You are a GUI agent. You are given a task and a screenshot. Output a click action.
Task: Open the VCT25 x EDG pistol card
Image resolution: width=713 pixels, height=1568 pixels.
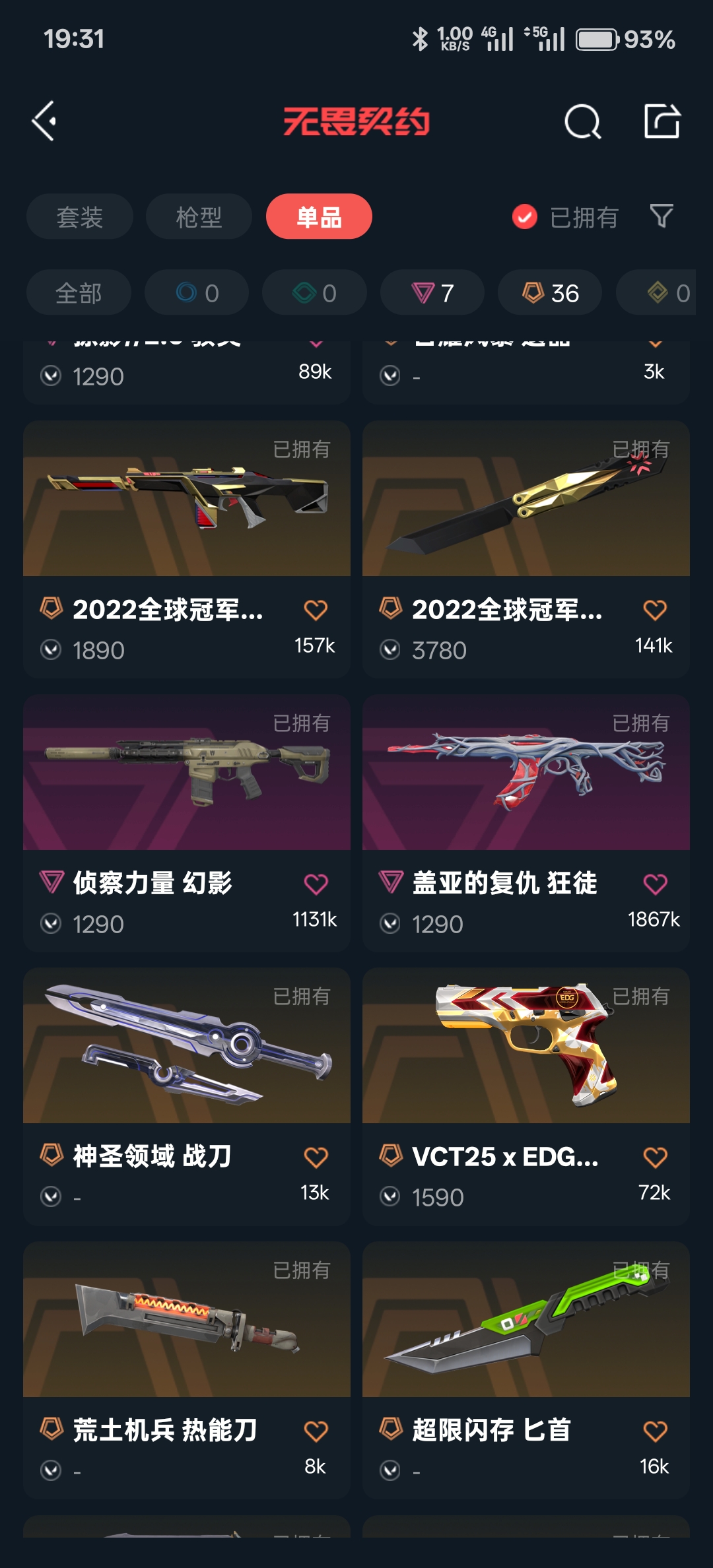pos(526,1097)
